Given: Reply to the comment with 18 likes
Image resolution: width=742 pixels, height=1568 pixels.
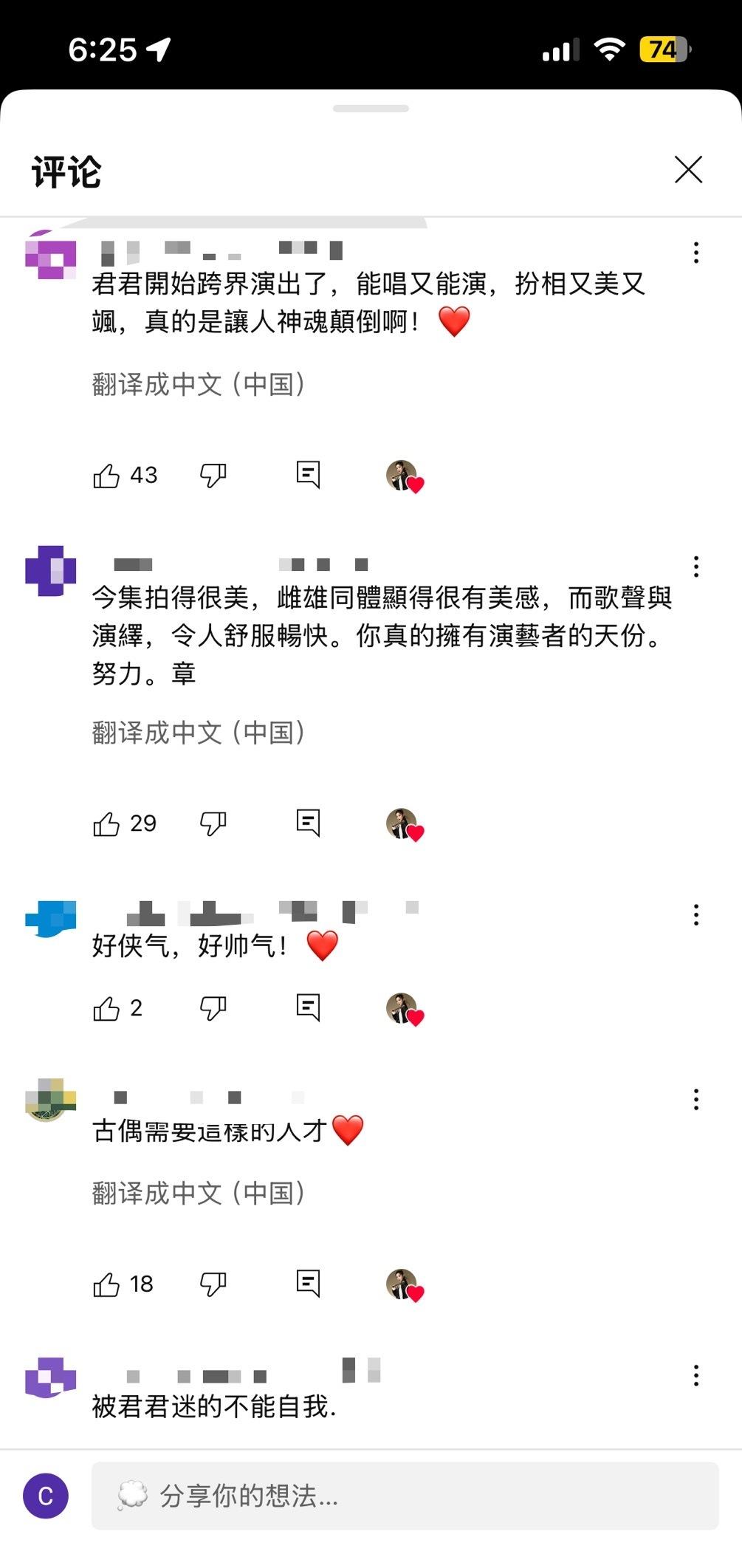Looking at the screenshot, I should pos(308,1284).
